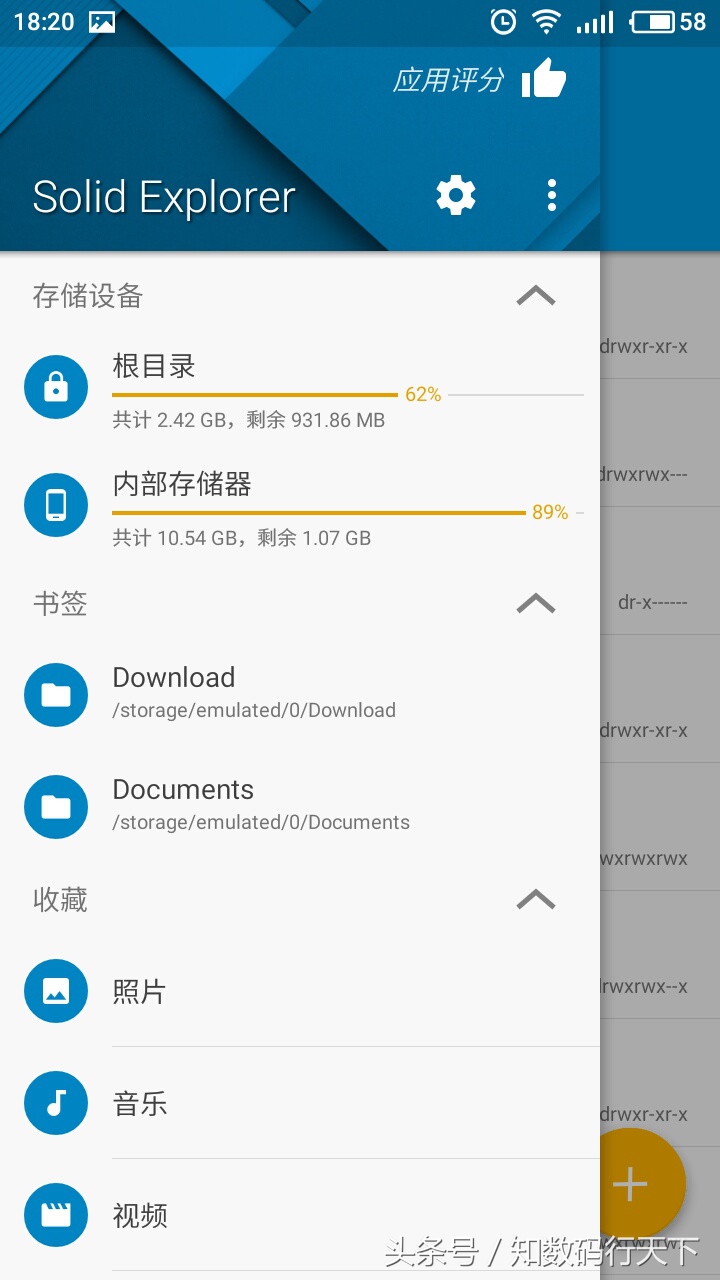This screenshot has height=1280, width=720.
Task: Open the Download bookmark entry text
Action: click(x=173, y=677)
